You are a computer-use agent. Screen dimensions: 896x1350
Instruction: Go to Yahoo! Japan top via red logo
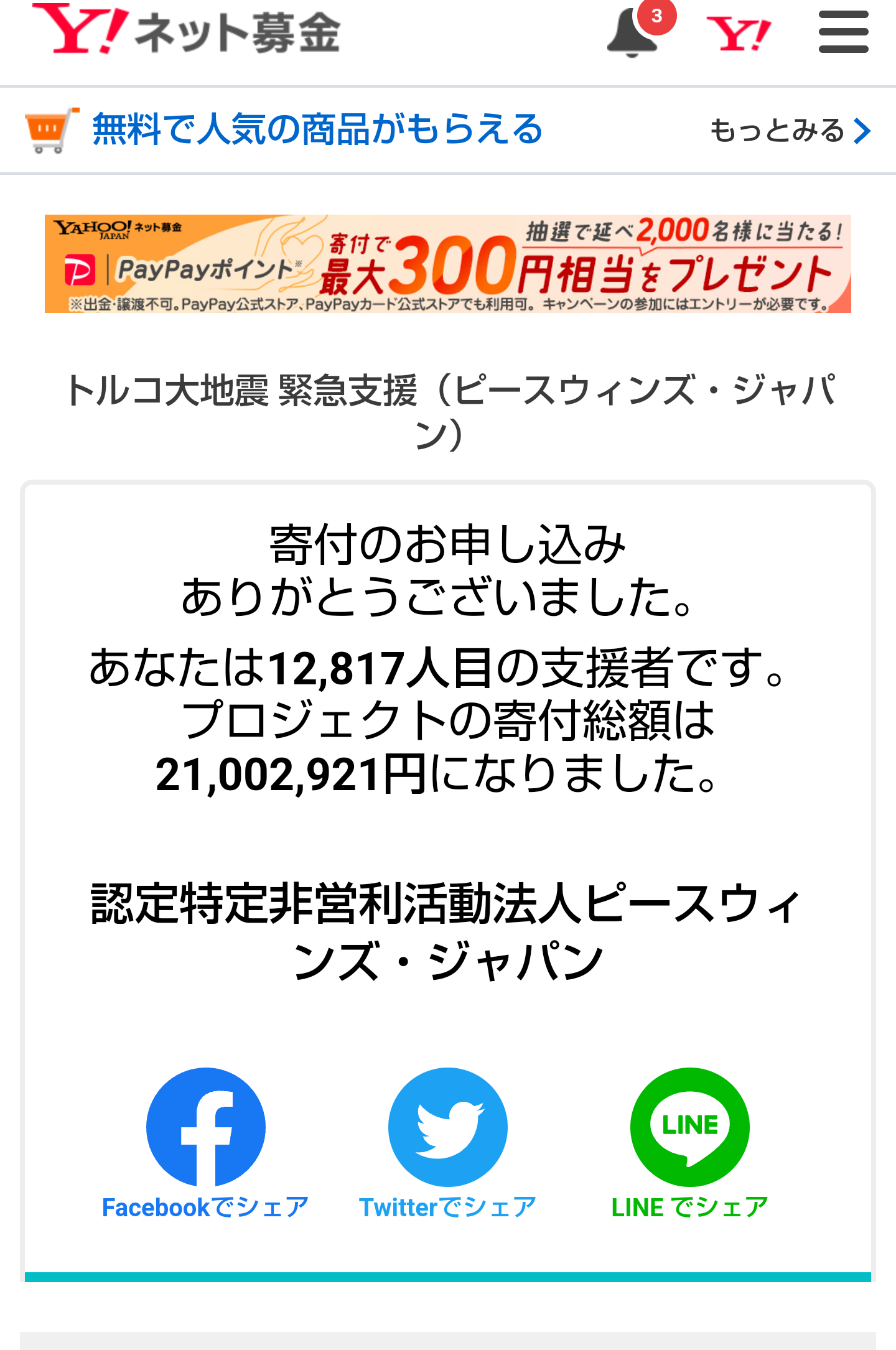(739, 34)
